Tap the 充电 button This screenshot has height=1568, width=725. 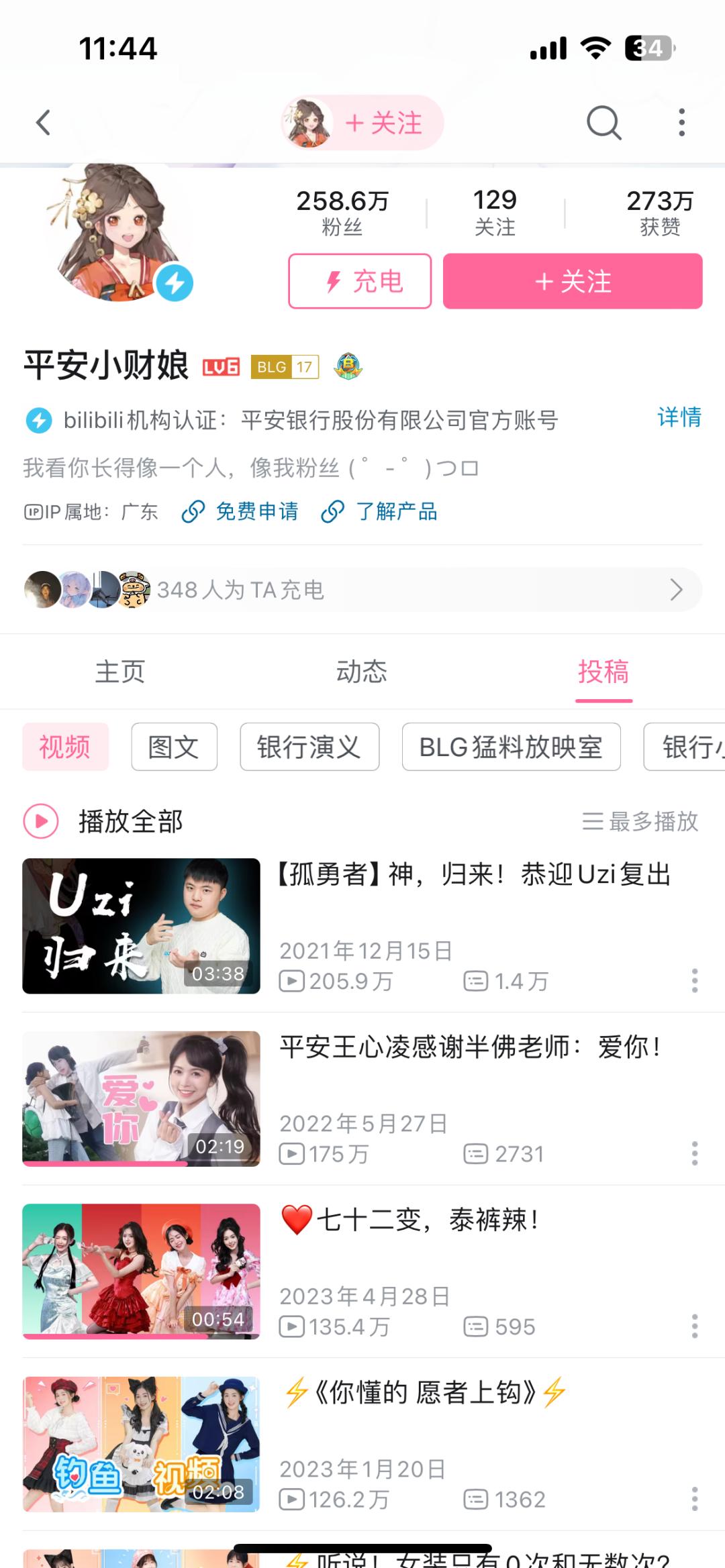point(360,281)
